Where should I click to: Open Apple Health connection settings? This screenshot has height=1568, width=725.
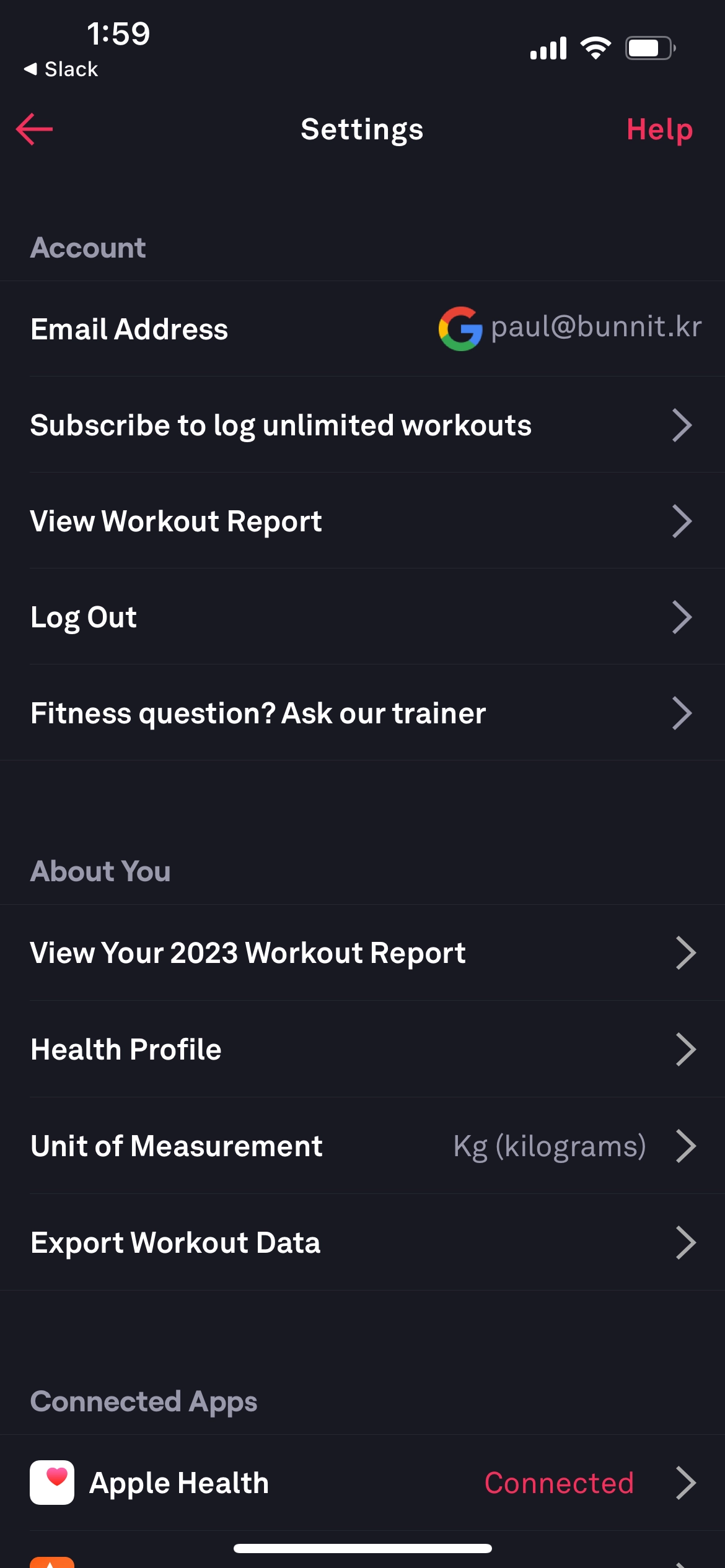pyautogui.click(x=362, y=1483)
